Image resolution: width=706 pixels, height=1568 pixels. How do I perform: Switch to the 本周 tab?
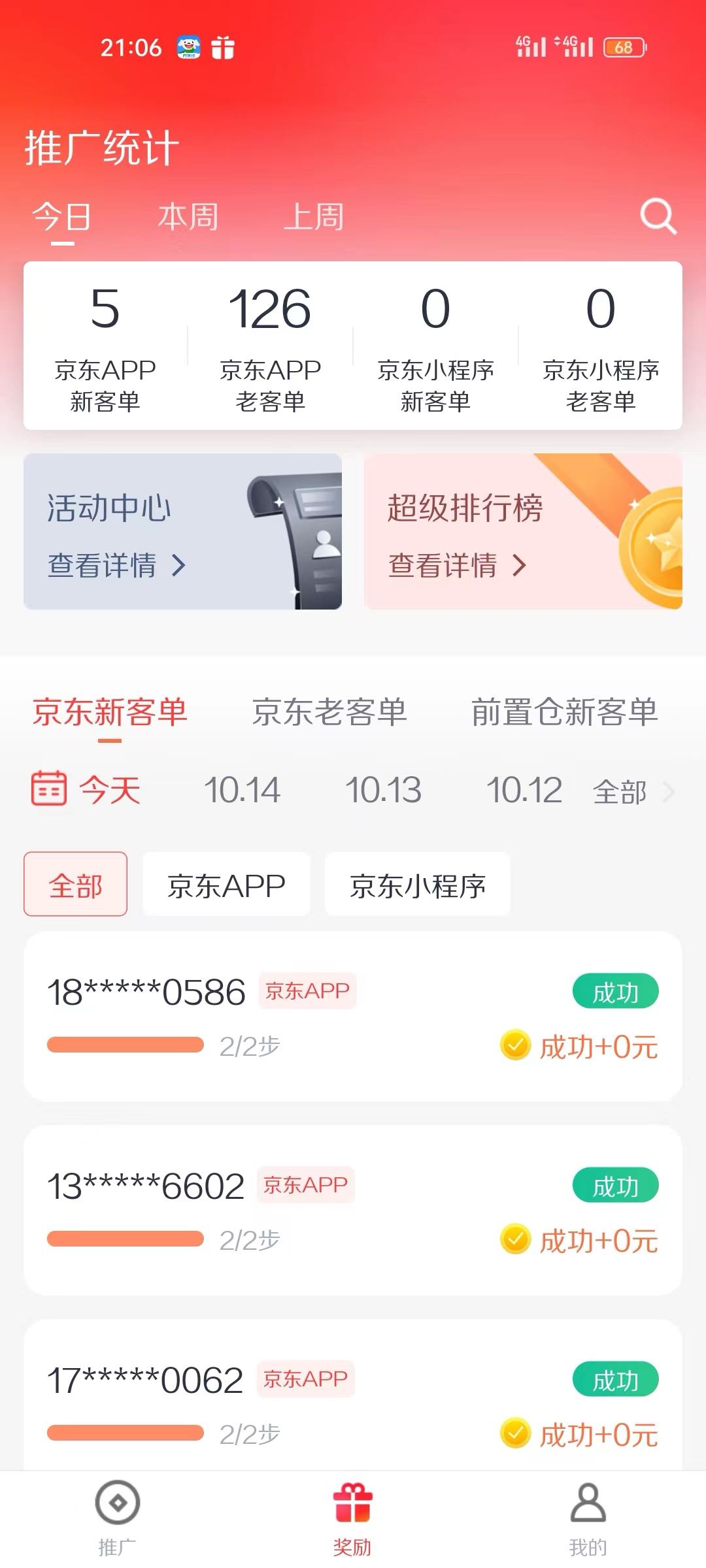(188, 217)
